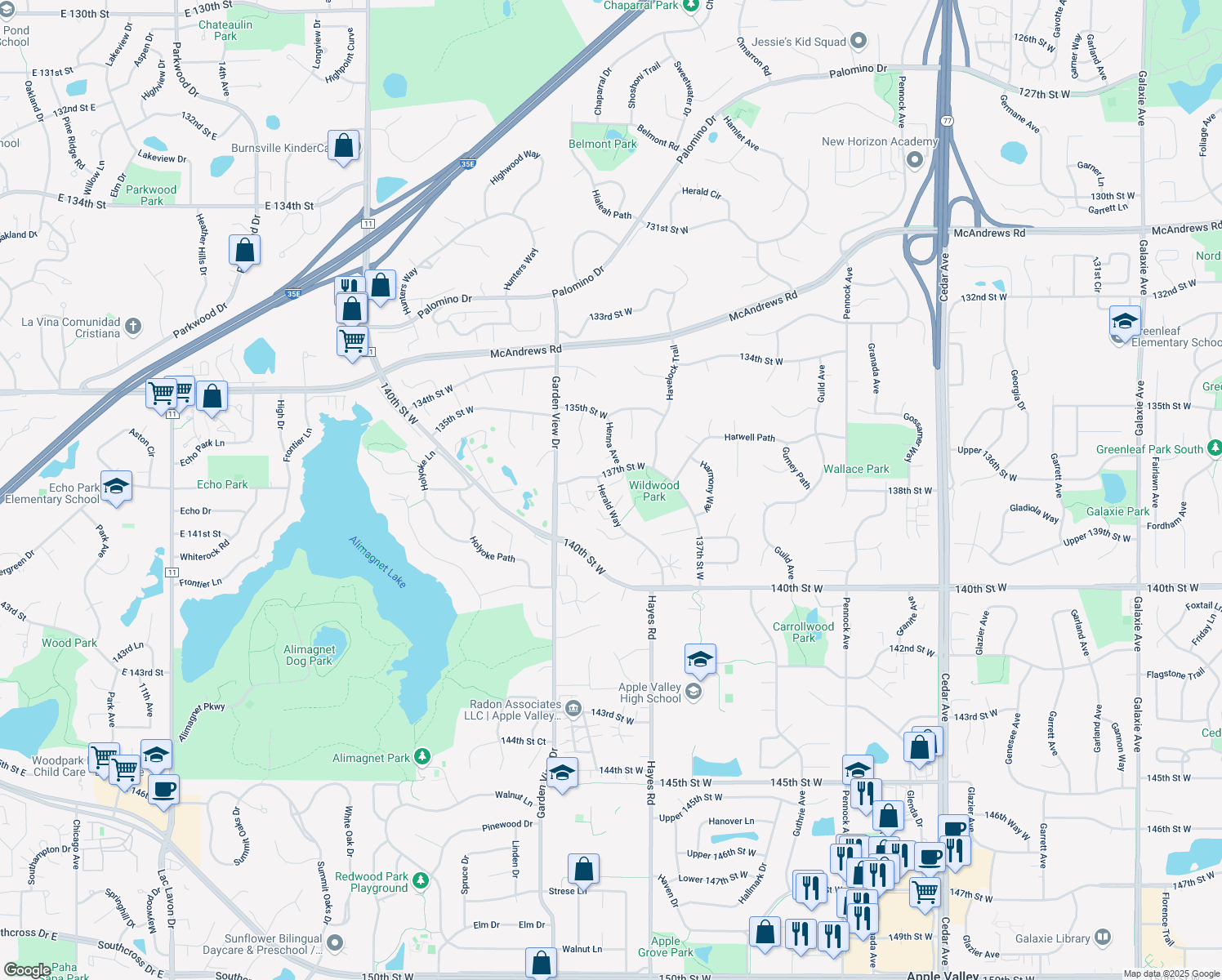Screen dimensions: 1222x980
Task: Select Greenleaf Elementary School marker
Action: tap(1125, 323)
